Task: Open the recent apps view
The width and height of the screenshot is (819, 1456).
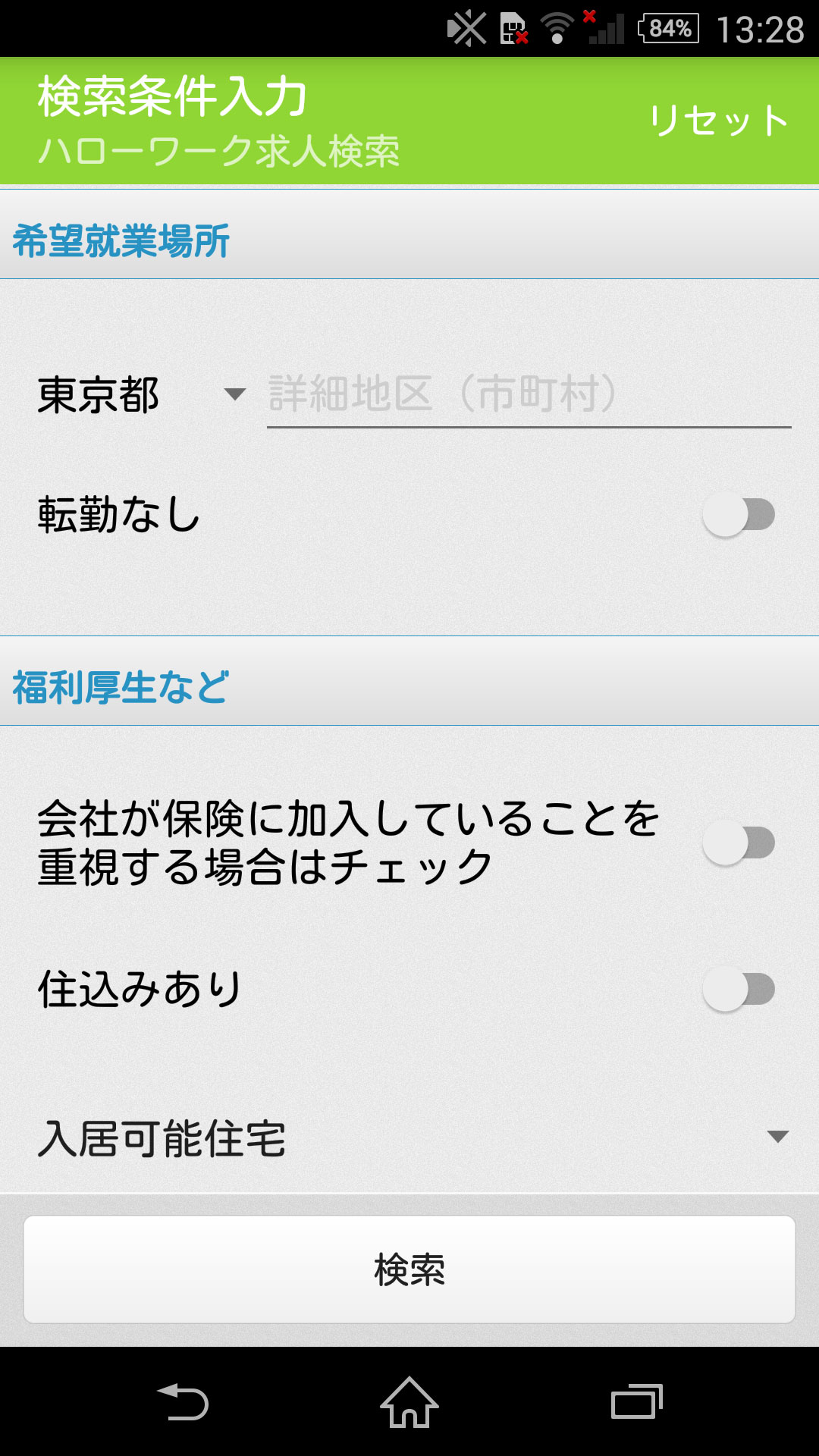Action: (636, 1401)
